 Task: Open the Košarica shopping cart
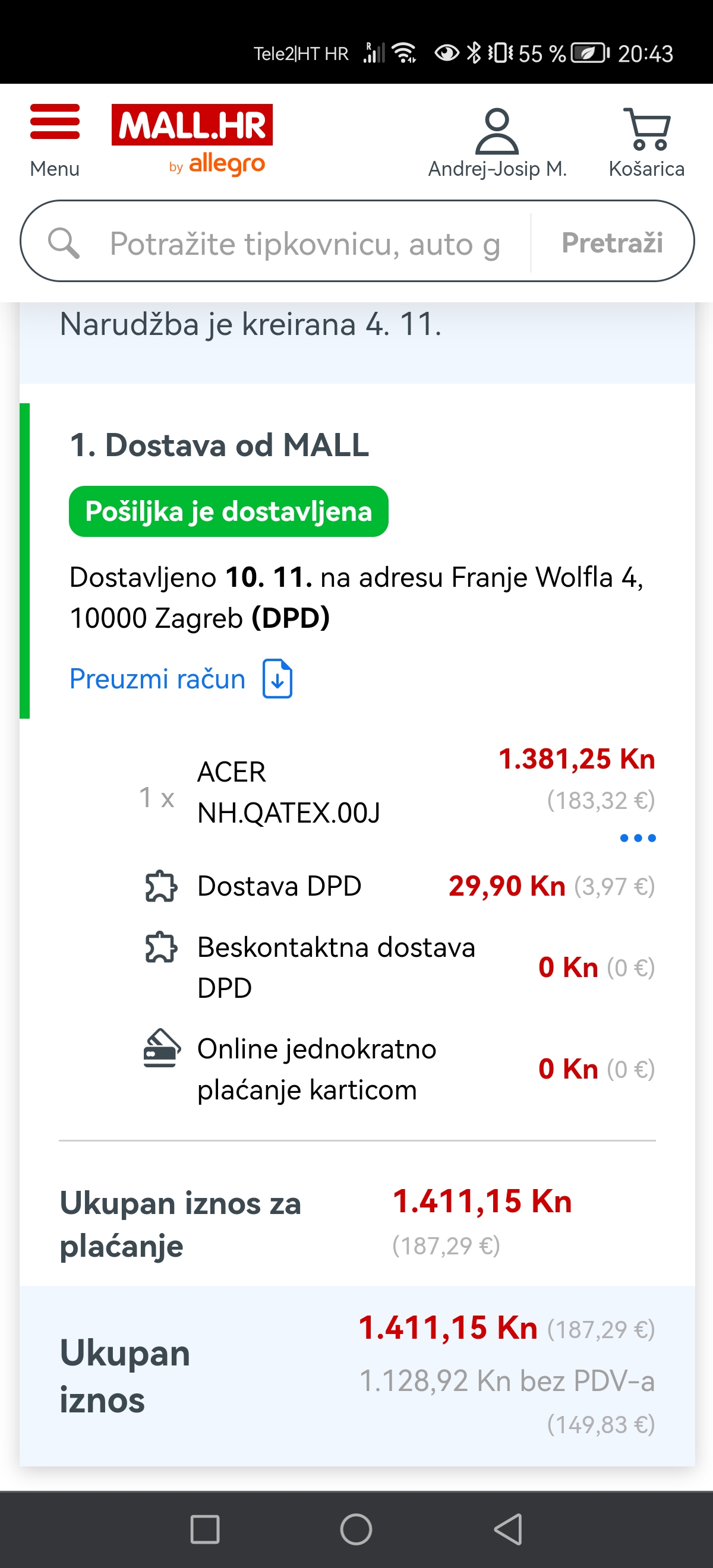(646, 143)
